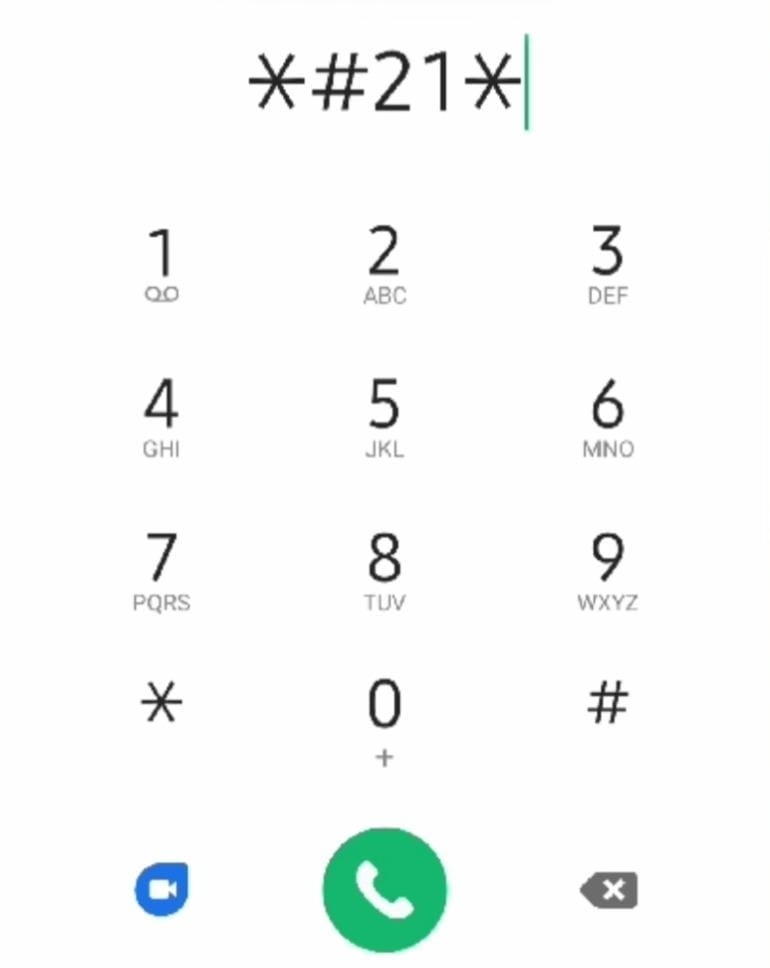Tap the 8 TUV key

[385, 570]
